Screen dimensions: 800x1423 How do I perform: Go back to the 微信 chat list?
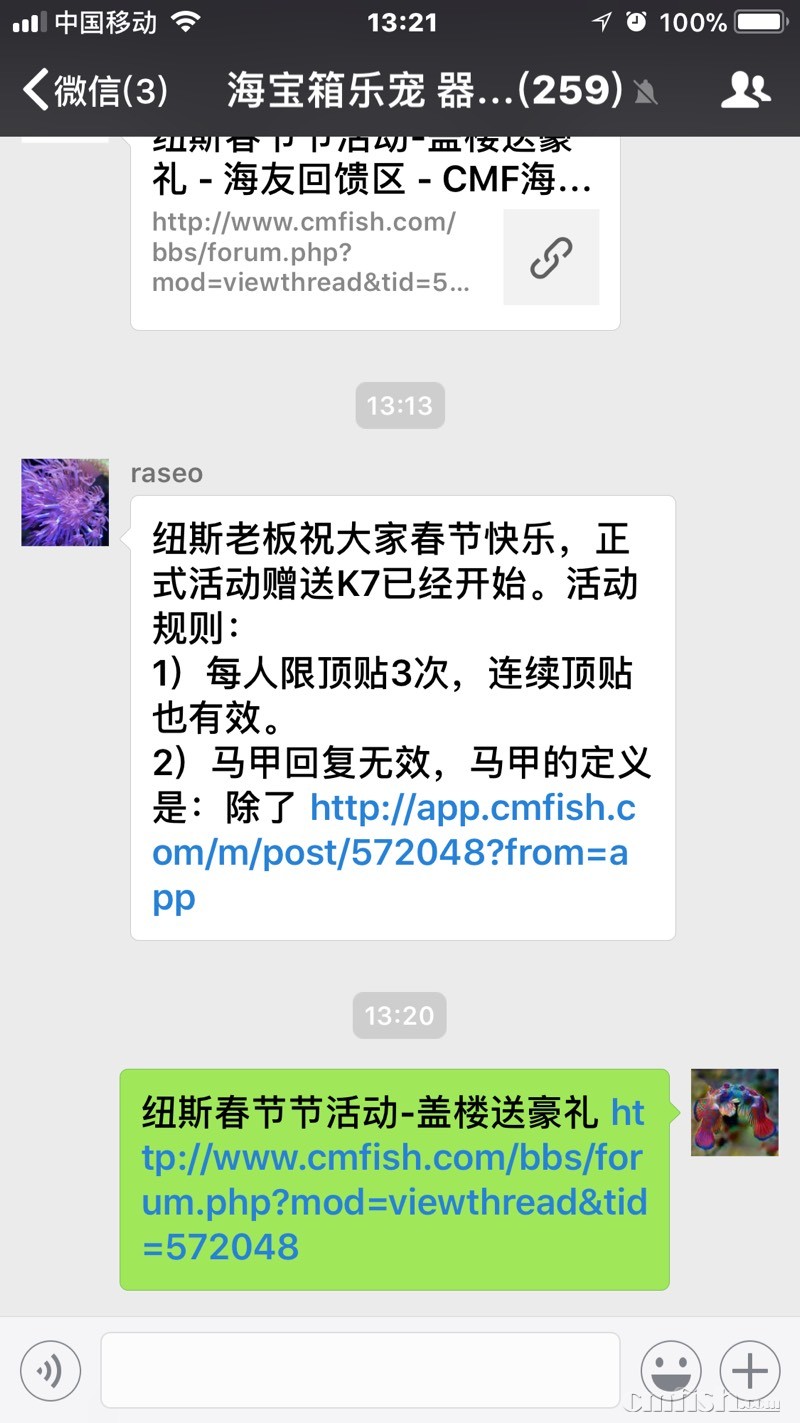click(95, 90)
